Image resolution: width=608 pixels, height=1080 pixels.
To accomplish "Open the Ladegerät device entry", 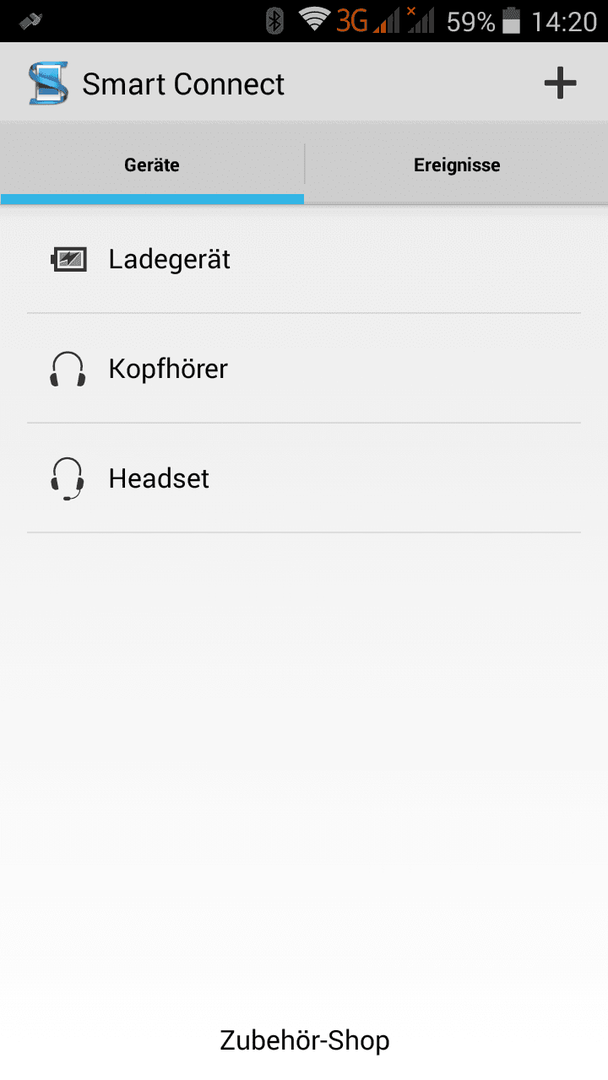I will tap(304, 259).
